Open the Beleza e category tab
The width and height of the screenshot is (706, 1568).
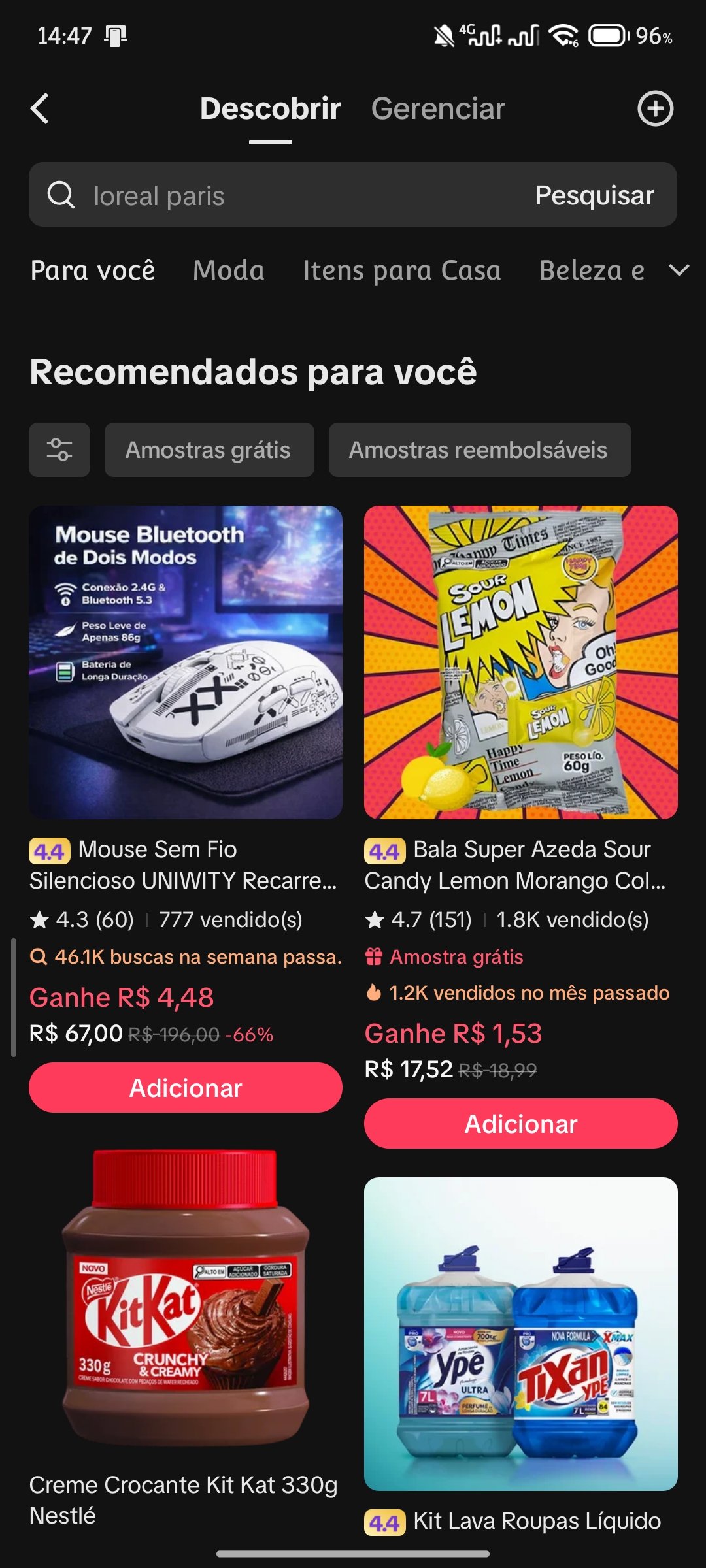coord(591,270)
